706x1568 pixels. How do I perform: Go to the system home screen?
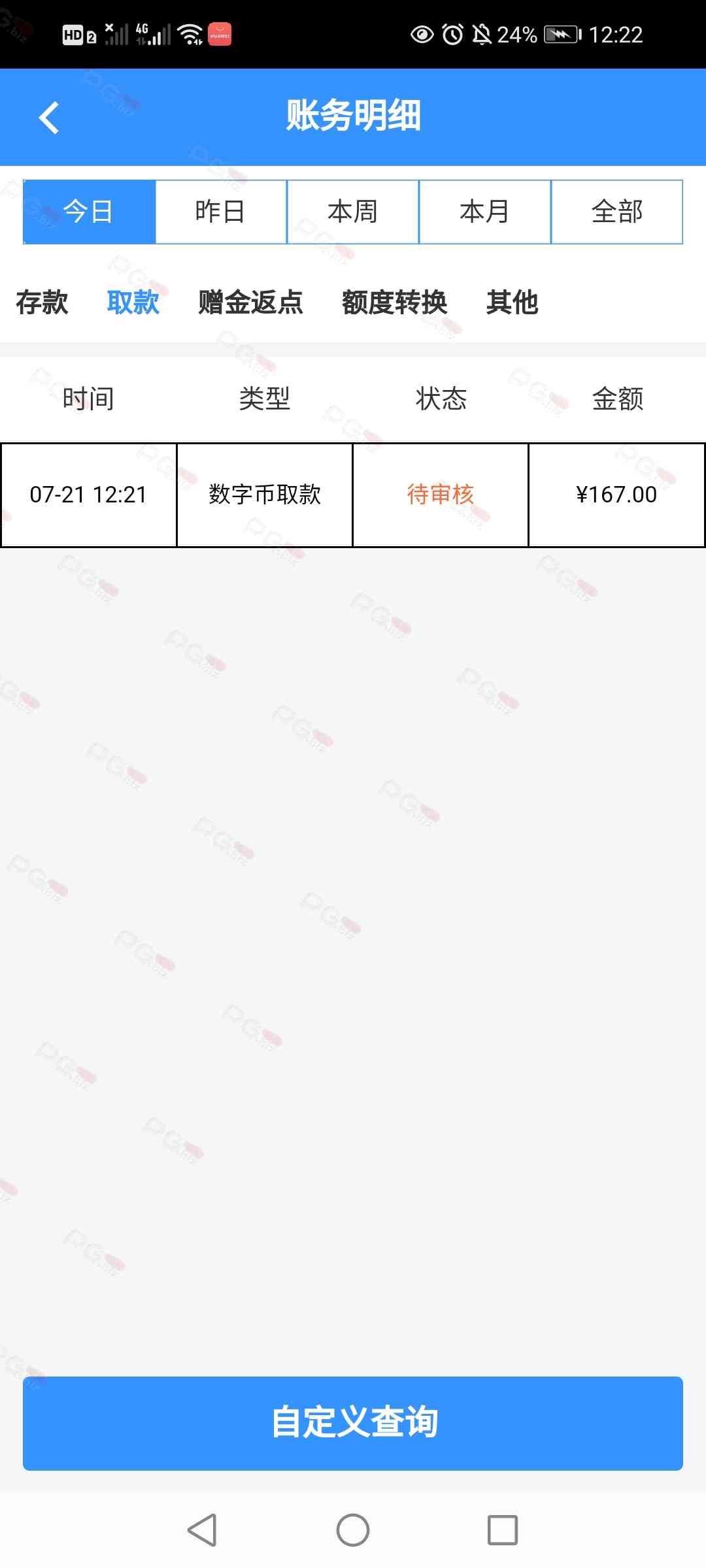pos(353,1530)
